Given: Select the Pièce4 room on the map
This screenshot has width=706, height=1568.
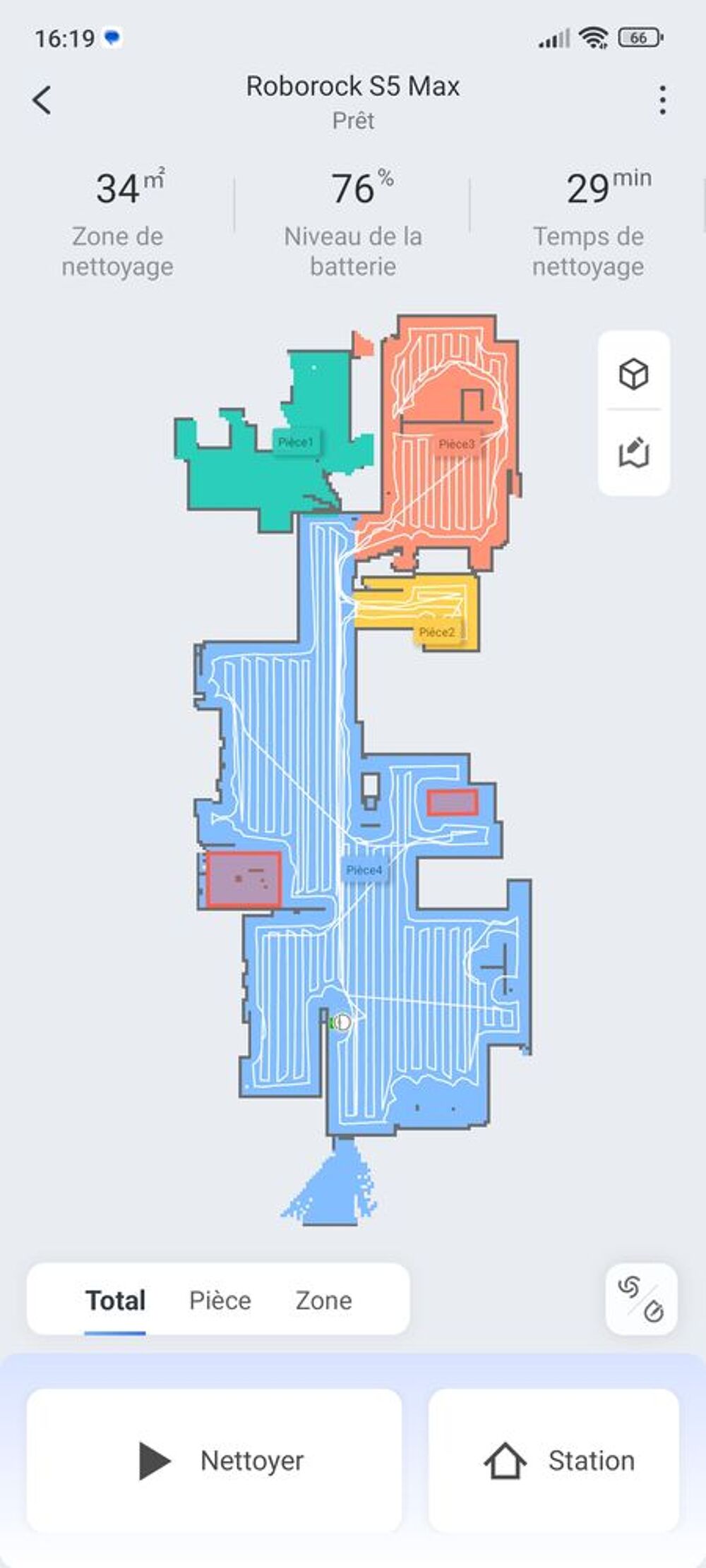Looking at the screenshot, I should (364, 870).
